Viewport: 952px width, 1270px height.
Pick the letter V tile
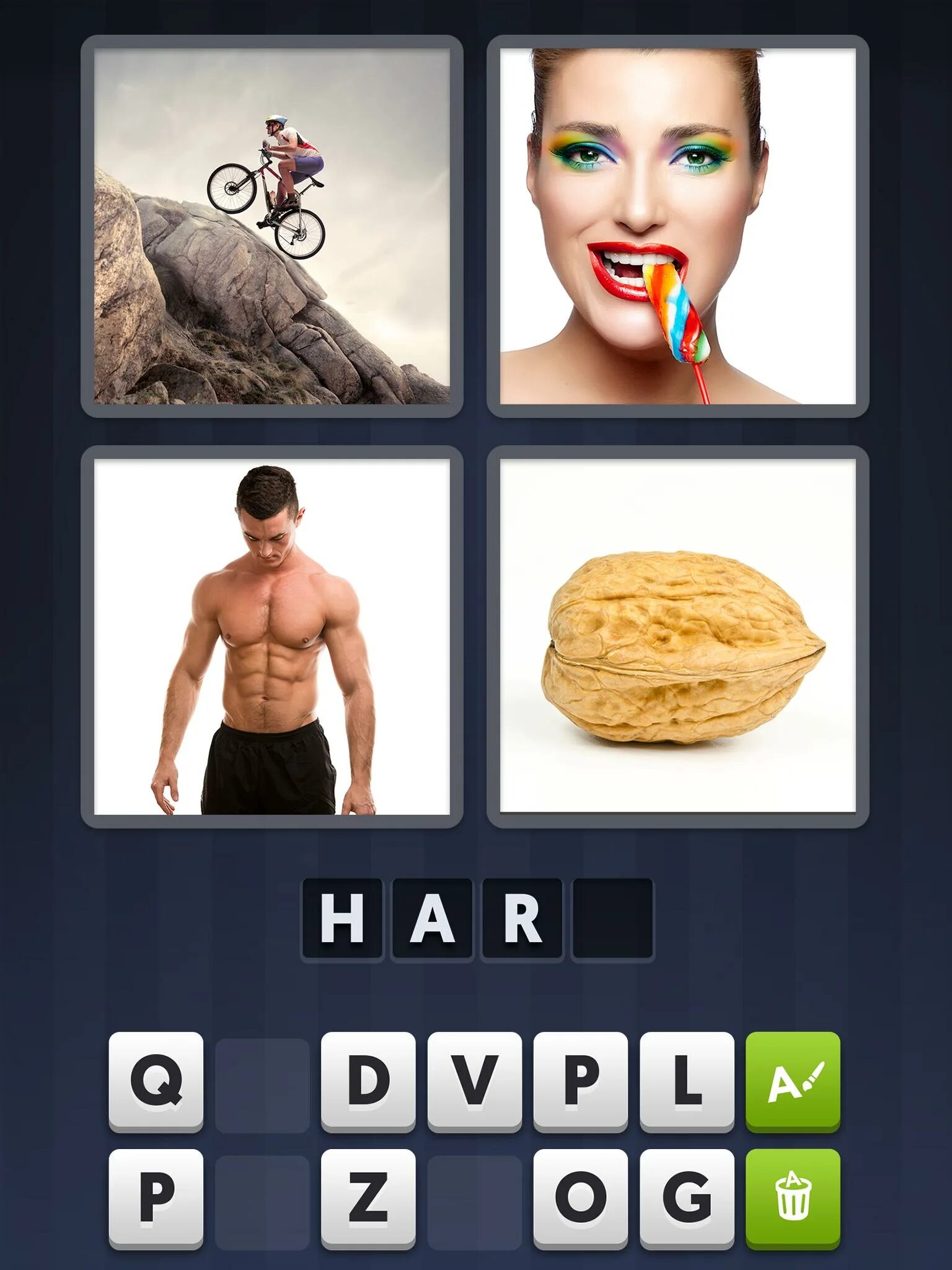(x=474, y=1081)
